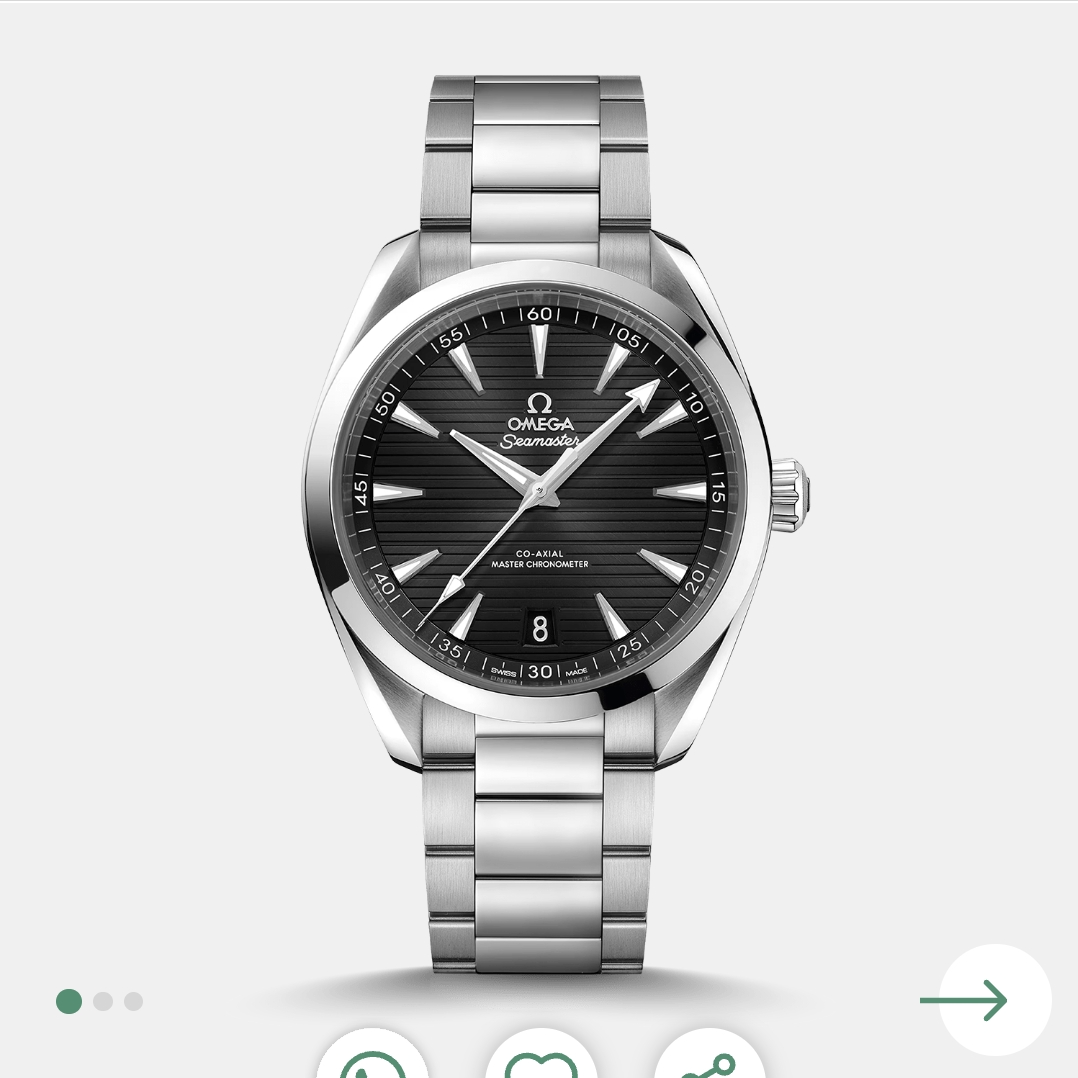
Task: Go to the next watch image
Action: click(x=994, y=999)
